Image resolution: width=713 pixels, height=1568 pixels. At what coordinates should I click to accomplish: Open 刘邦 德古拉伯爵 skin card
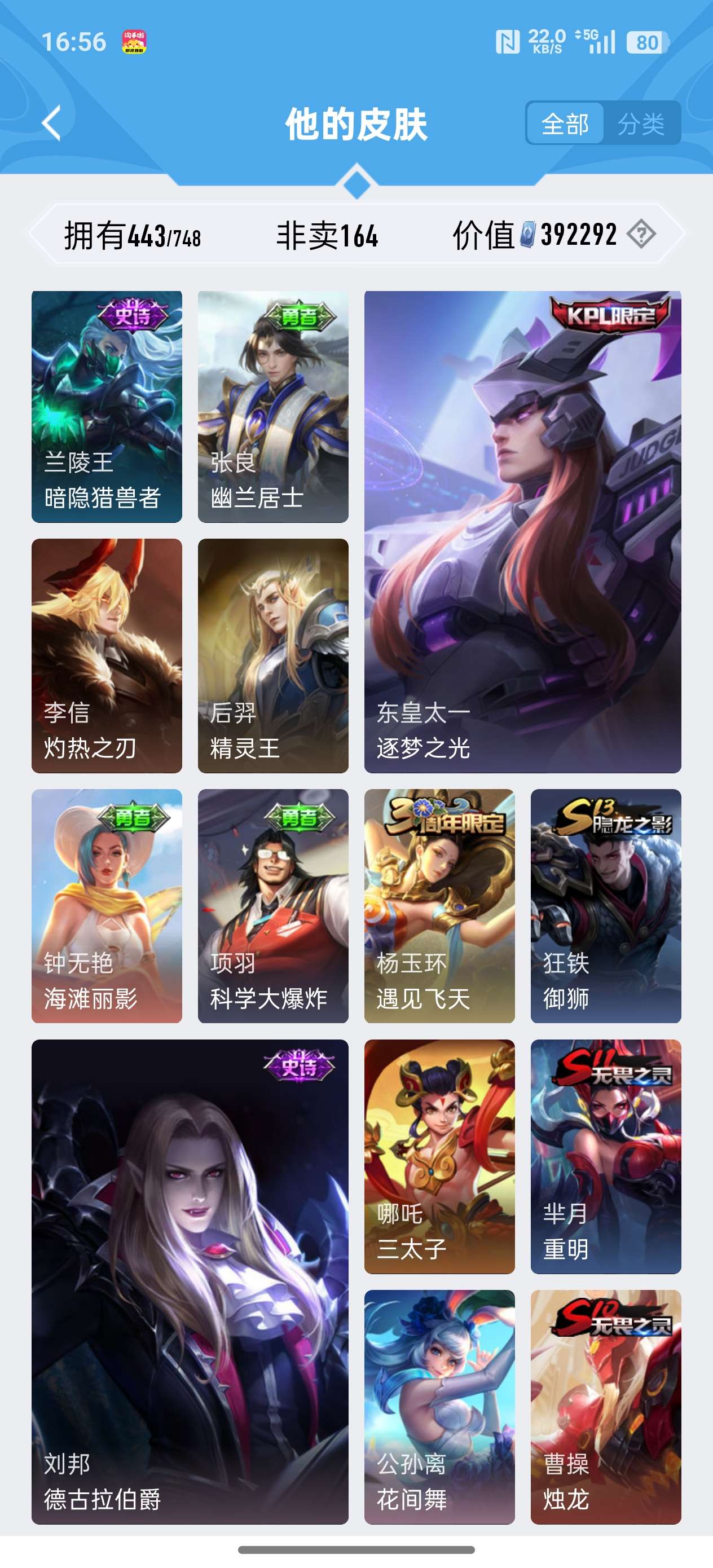click(190, 1281)
